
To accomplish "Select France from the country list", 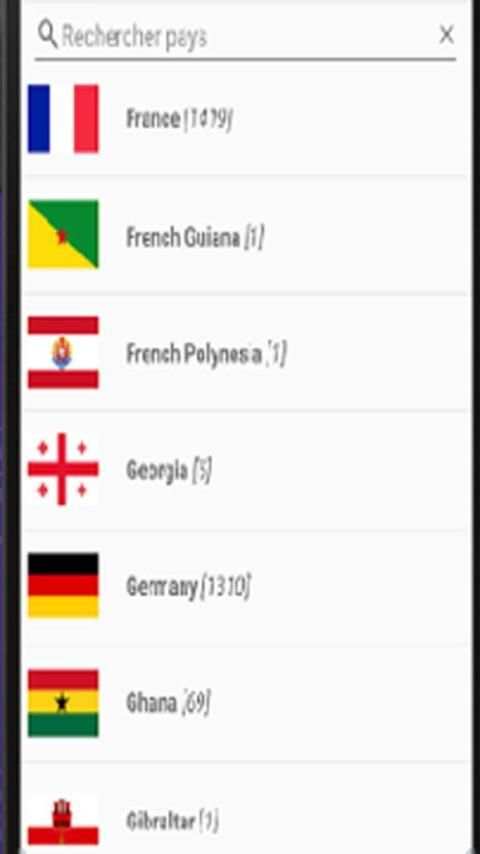I will point(245,118).
